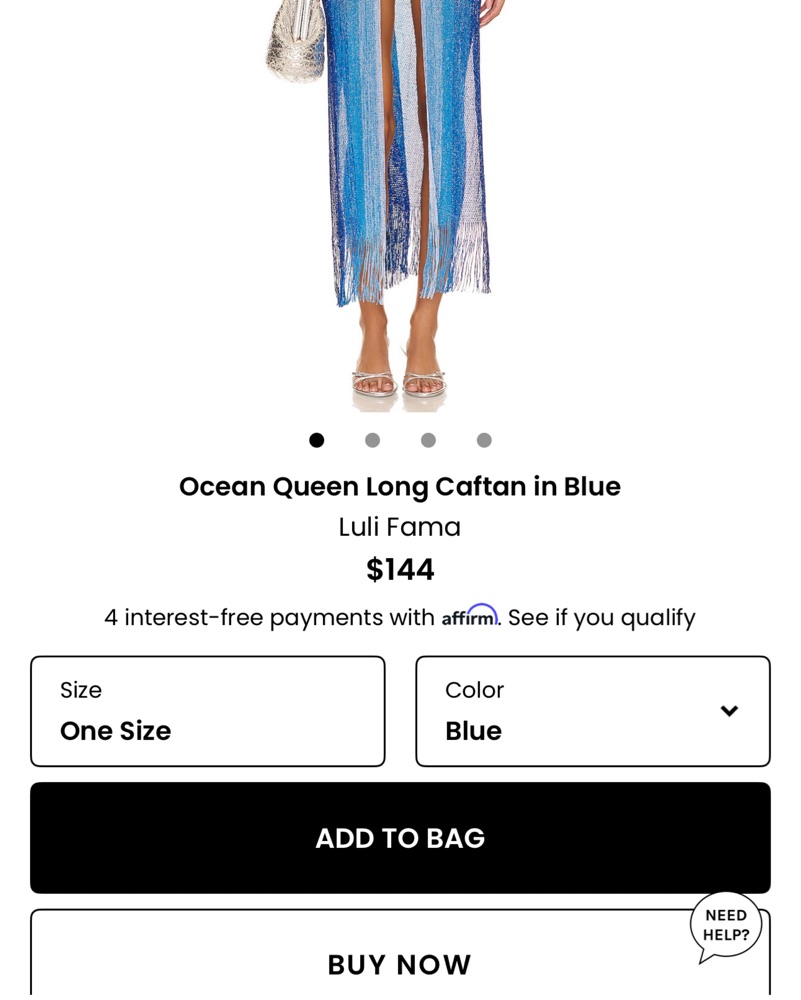
Task: Select the One Size option
Action: pyautogui.click(x=207, y=711)
